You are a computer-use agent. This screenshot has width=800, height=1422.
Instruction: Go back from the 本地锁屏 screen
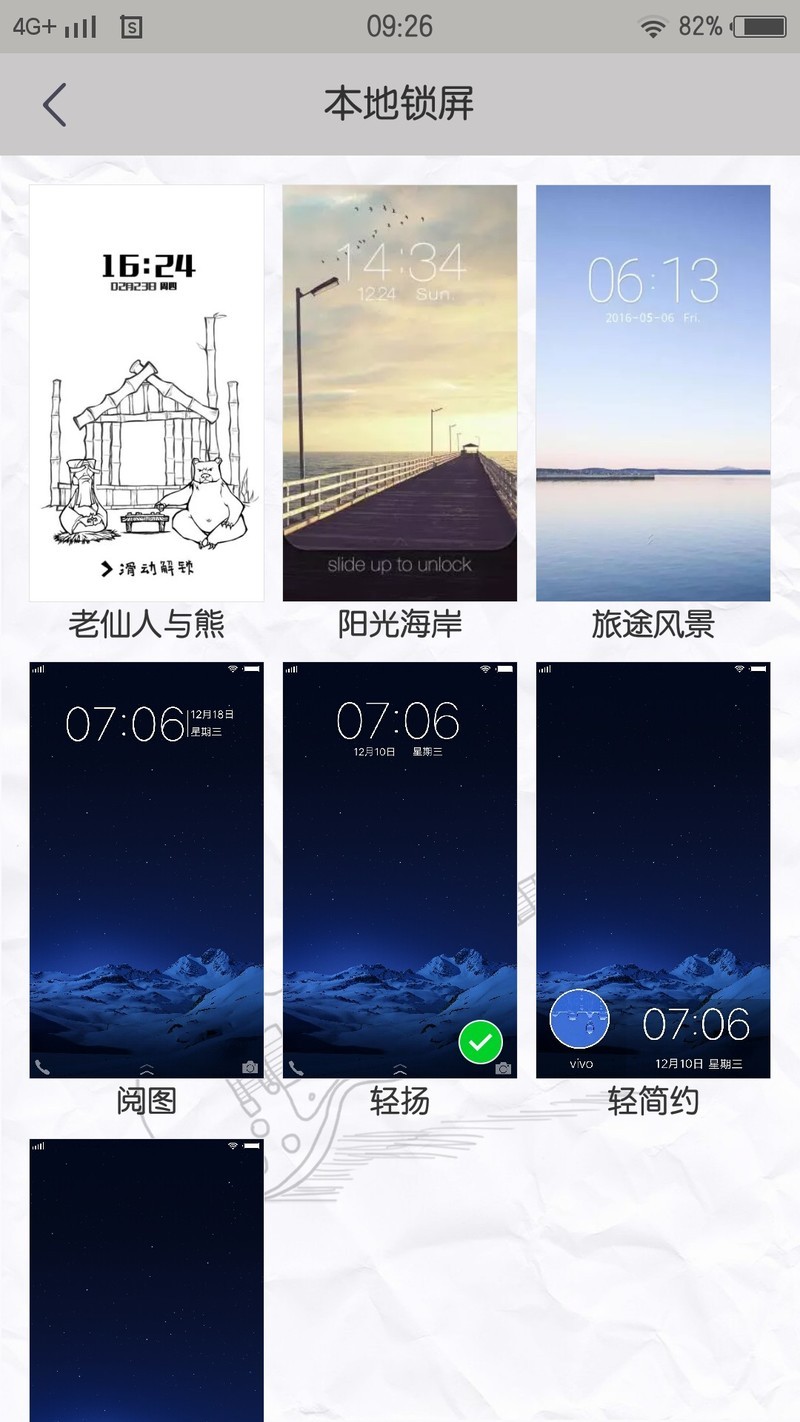[x=55, y=104]
